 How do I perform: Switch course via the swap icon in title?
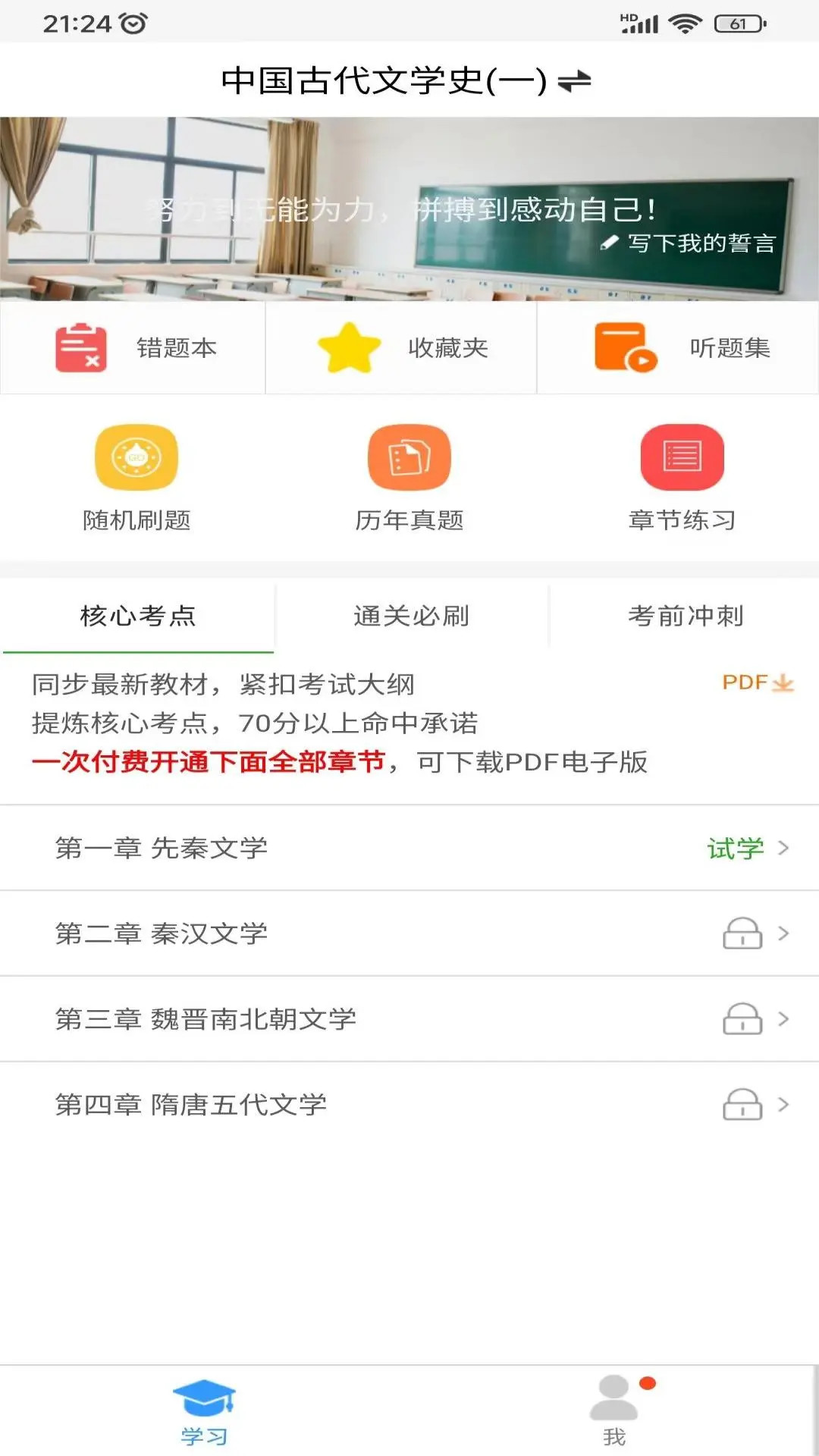click(574, 81)
